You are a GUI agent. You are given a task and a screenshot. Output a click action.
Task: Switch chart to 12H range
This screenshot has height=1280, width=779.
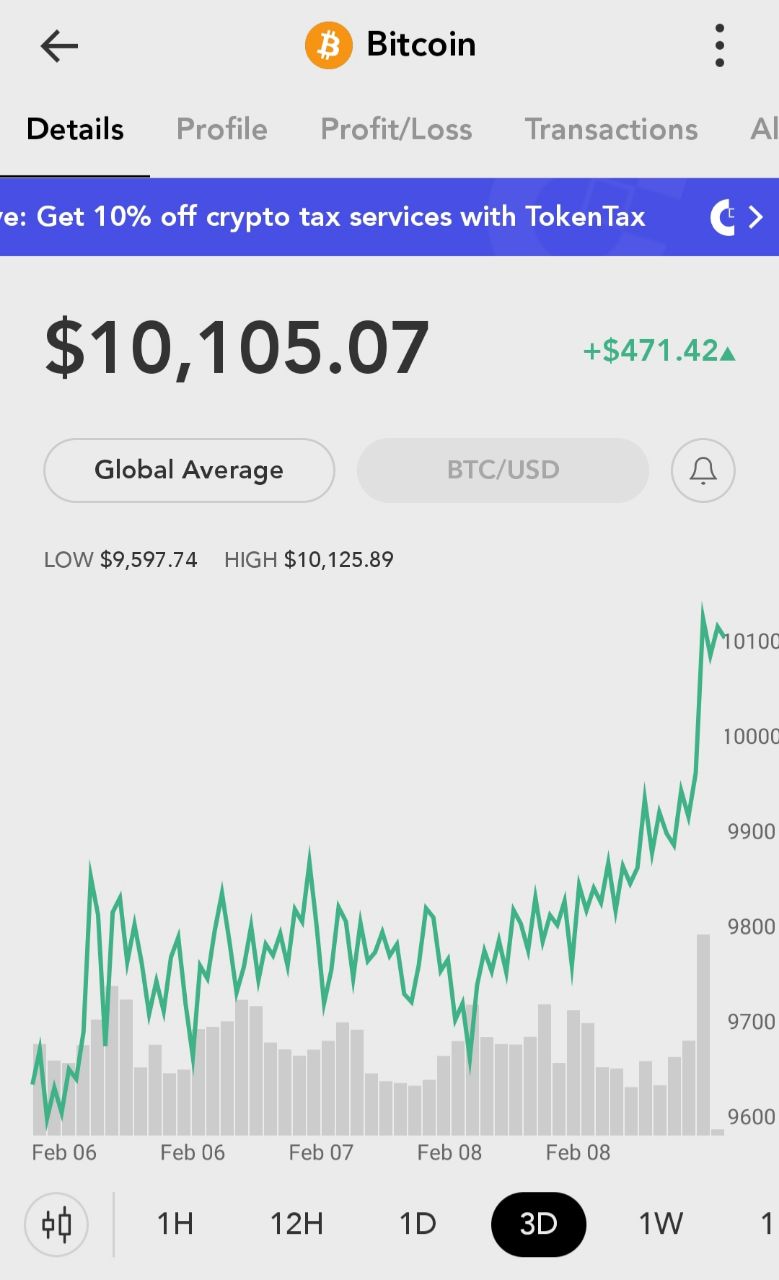coord(297,1224)
